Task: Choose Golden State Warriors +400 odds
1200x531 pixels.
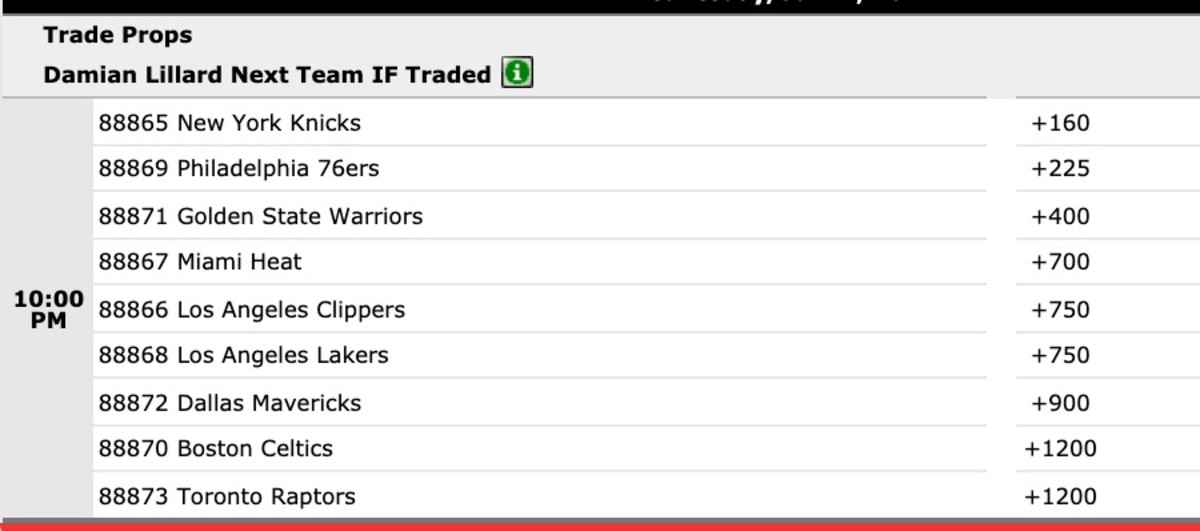Action: pyautogui.click(x=1060, y=216)
